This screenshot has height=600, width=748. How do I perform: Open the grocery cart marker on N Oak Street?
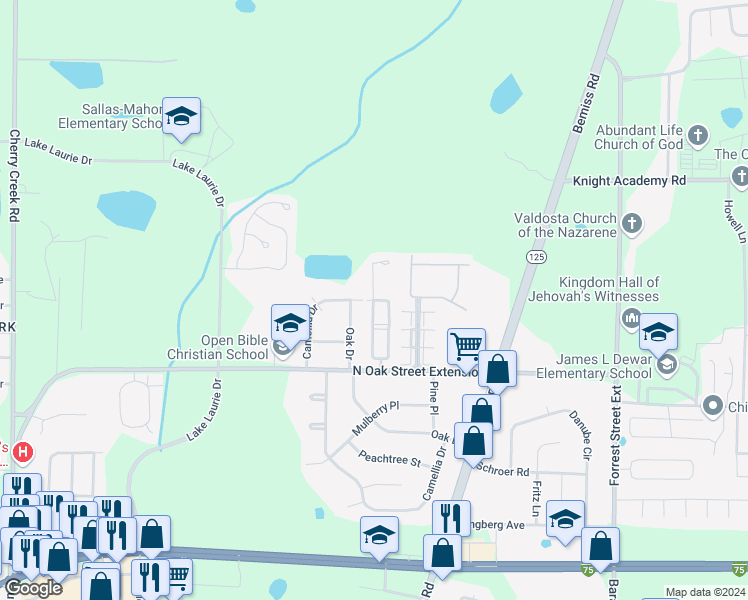click(x=466, y=347)
